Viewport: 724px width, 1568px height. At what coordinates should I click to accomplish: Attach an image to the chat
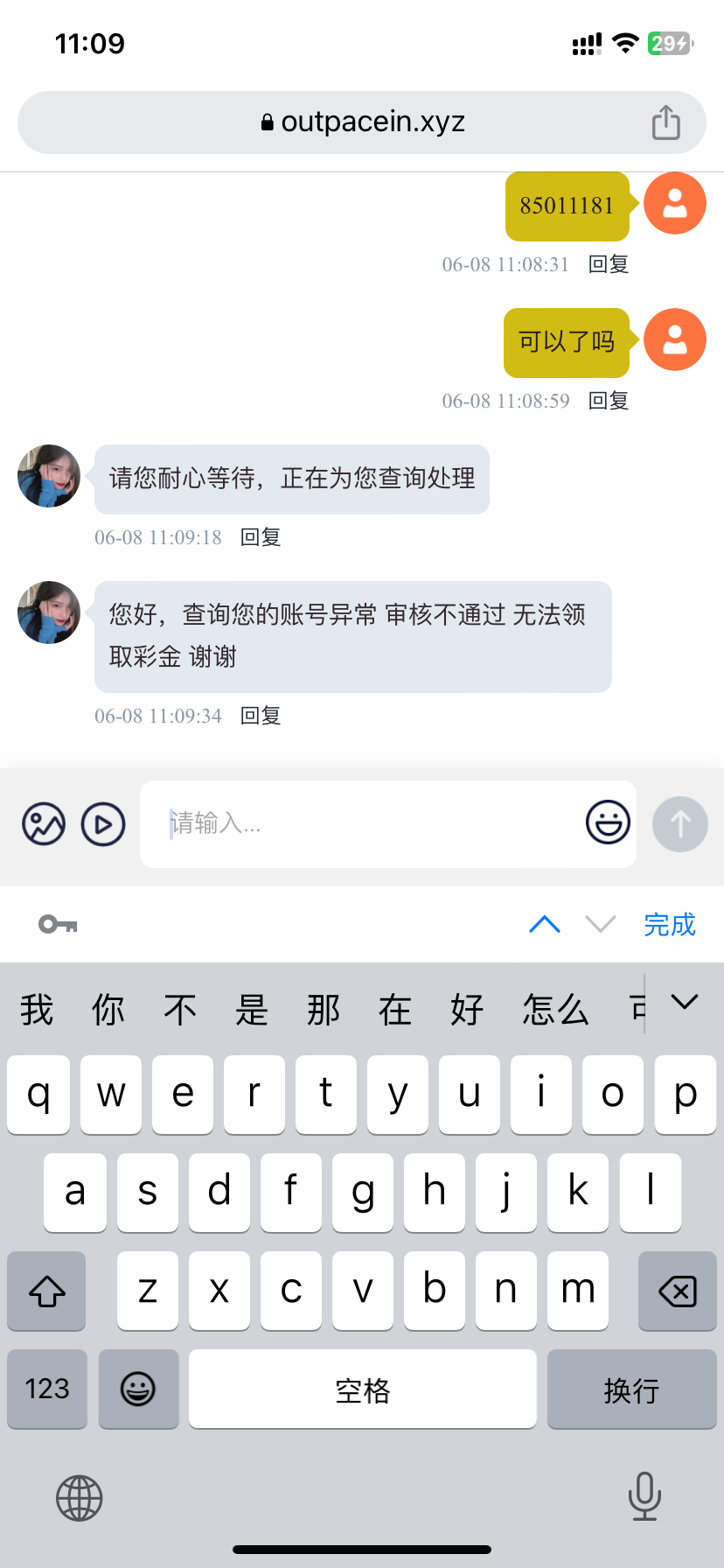point(44,823)
